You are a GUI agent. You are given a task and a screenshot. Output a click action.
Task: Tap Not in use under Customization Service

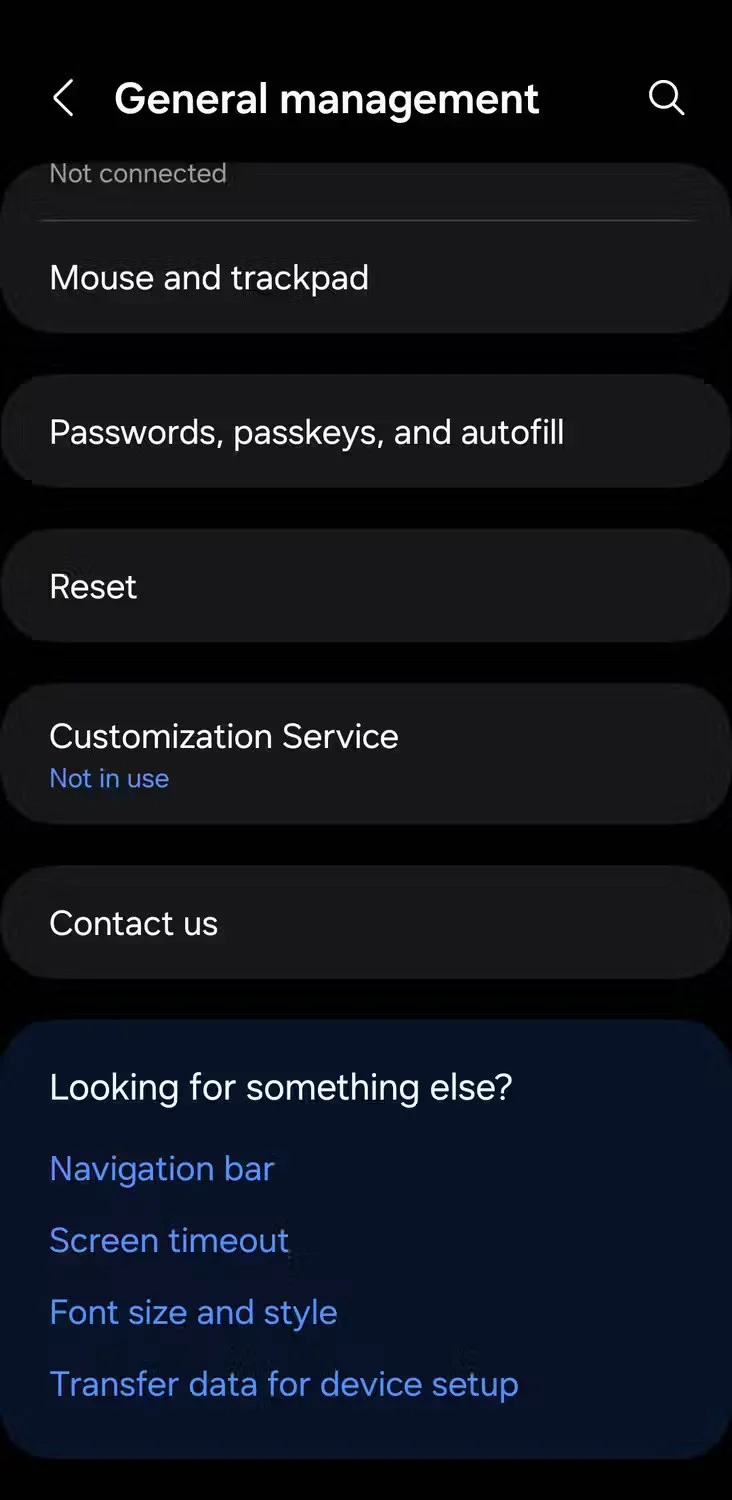coord(109,778)
